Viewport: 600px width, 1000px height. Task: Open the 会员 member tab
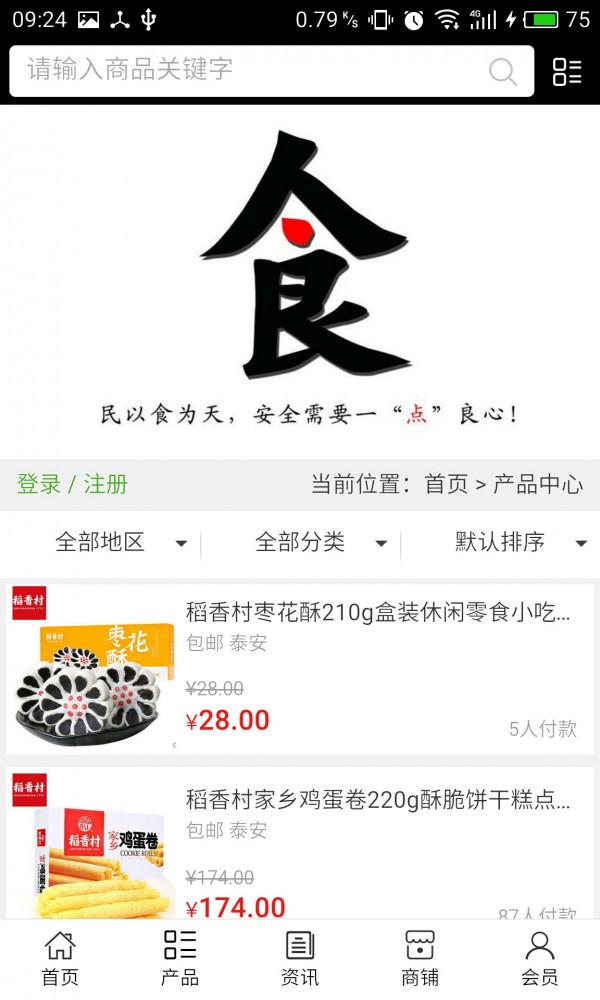pyautogui.click(x=540, y=958)
